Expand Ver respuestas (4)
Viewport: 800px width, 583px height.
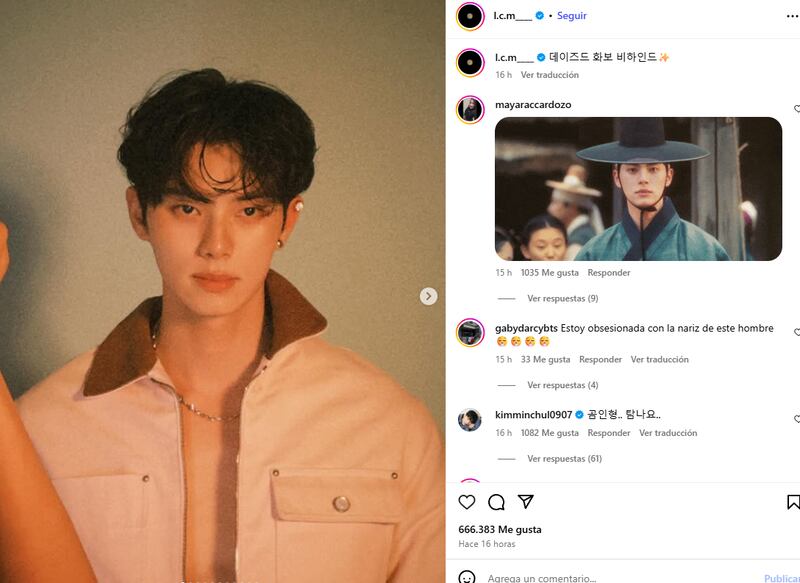click(x=562, y=385)
